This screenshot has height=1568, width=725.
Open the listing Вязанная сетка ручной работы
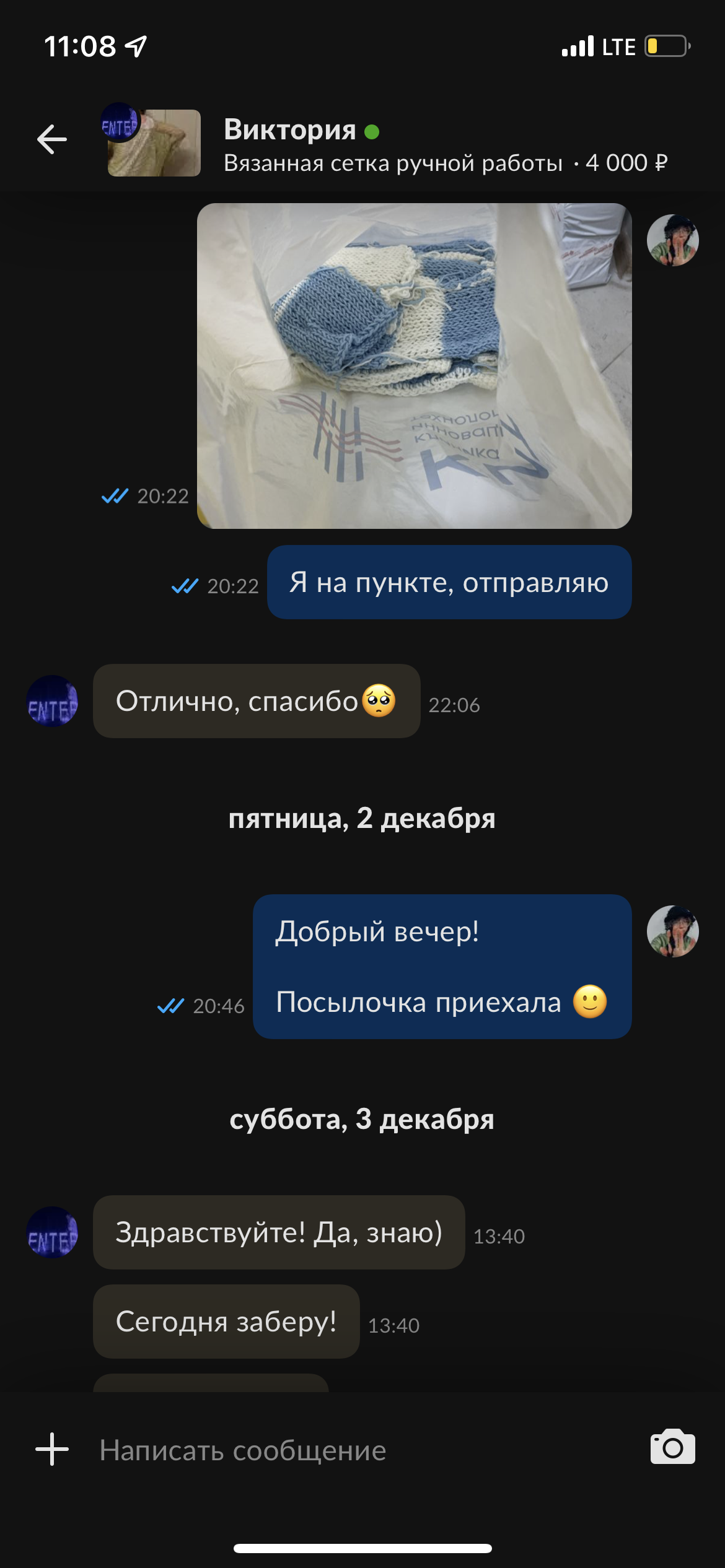[x=393, y=163]
